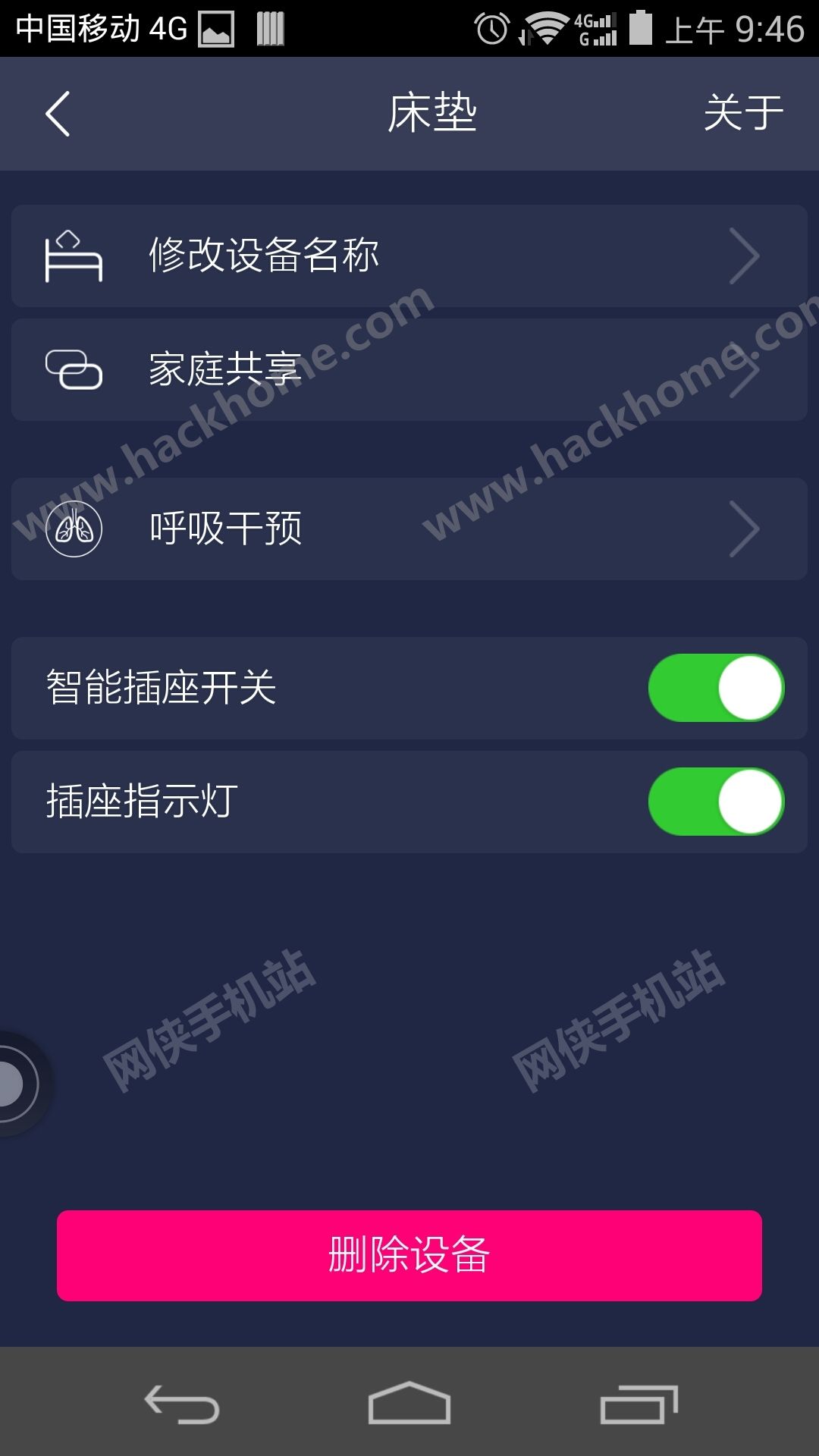Toggle off 智能插座开关
819x1456 pixels.
[x=716, y=688]
